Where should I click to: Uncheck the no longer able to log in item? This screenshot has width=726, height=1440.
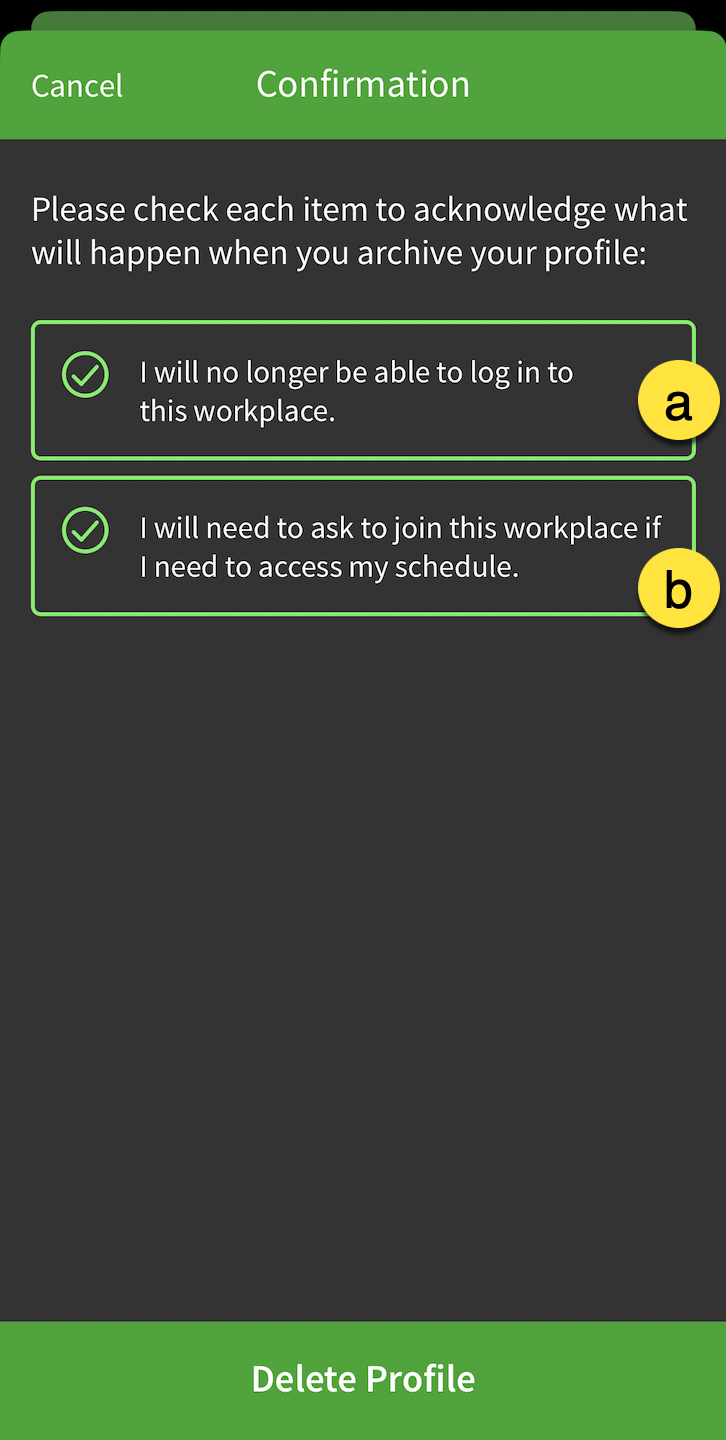pos(363,390)
